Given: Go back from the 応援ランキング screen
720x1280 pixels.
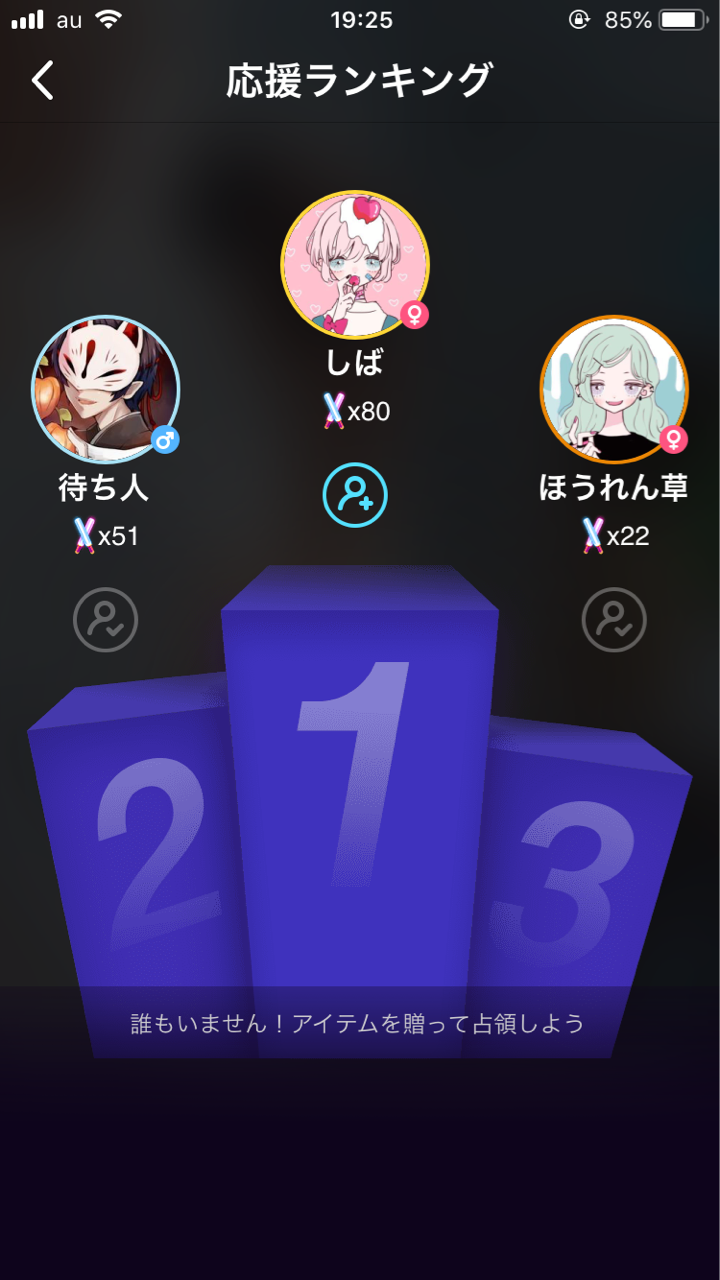Looking at the screenshot, I should [43, 80].
